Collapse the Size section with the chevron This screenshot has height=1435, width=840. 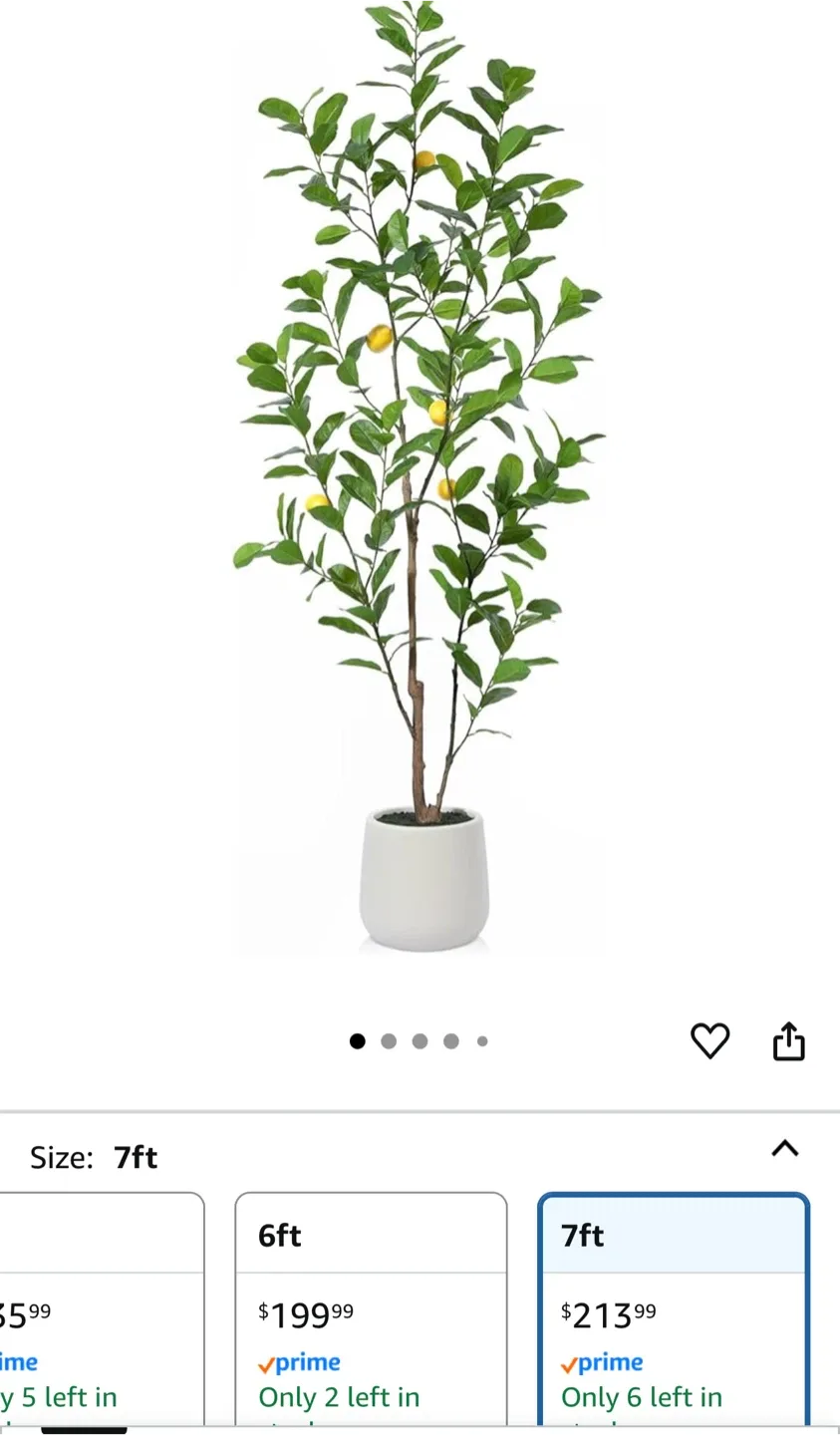point(785,1149)
